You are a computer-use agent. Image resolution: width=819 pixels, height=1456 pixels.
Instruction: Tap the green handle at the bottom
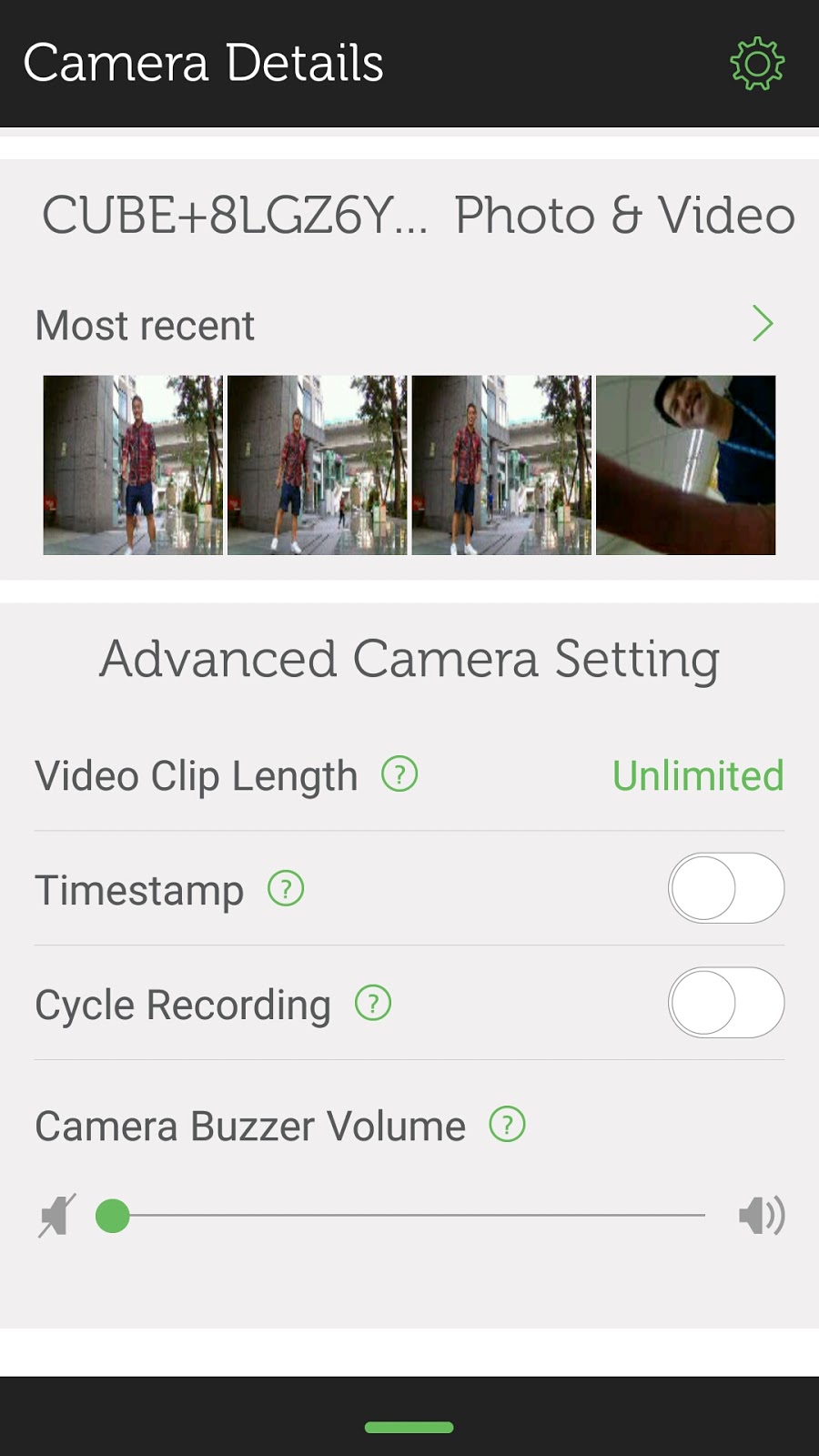tap(409, 1427)
